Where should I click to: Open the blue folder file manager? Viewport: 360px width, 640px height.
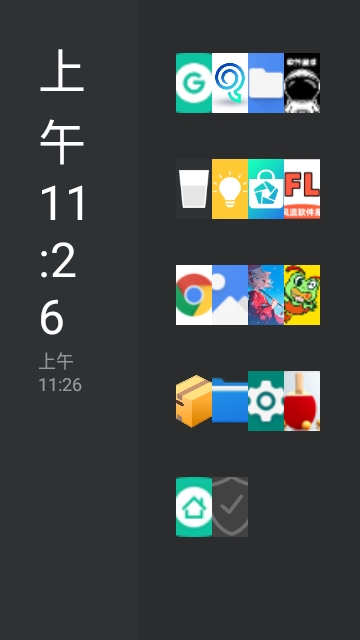click(230, 401)
